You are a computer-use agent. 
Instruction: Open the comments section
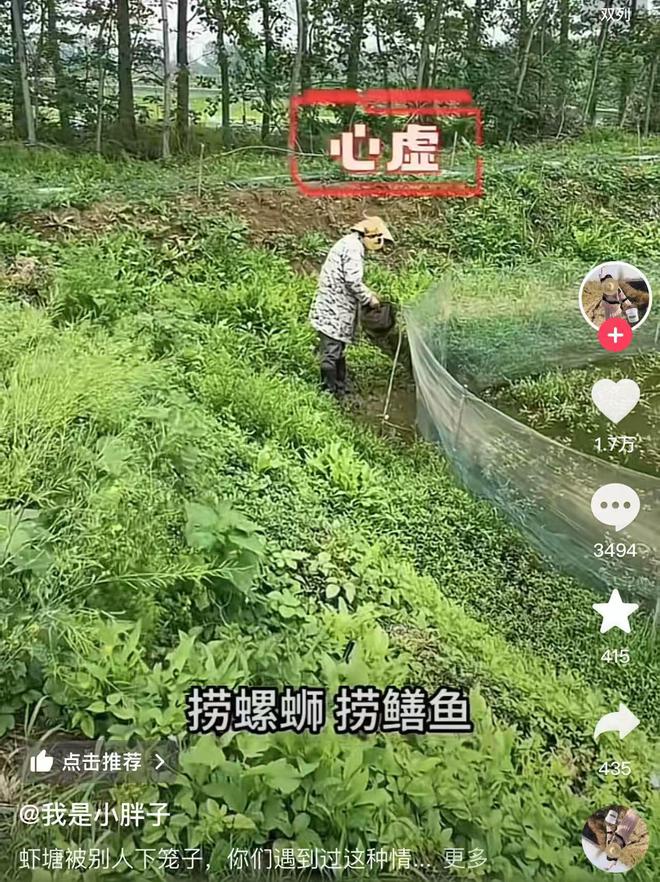click(615, 507)
